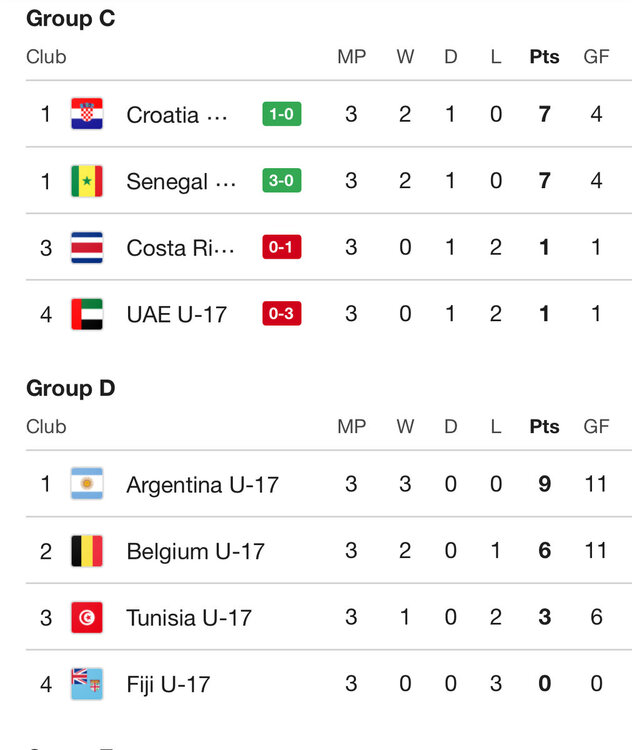Select the Belgium U-17 row
632x750 pixels.
(195, 551)
